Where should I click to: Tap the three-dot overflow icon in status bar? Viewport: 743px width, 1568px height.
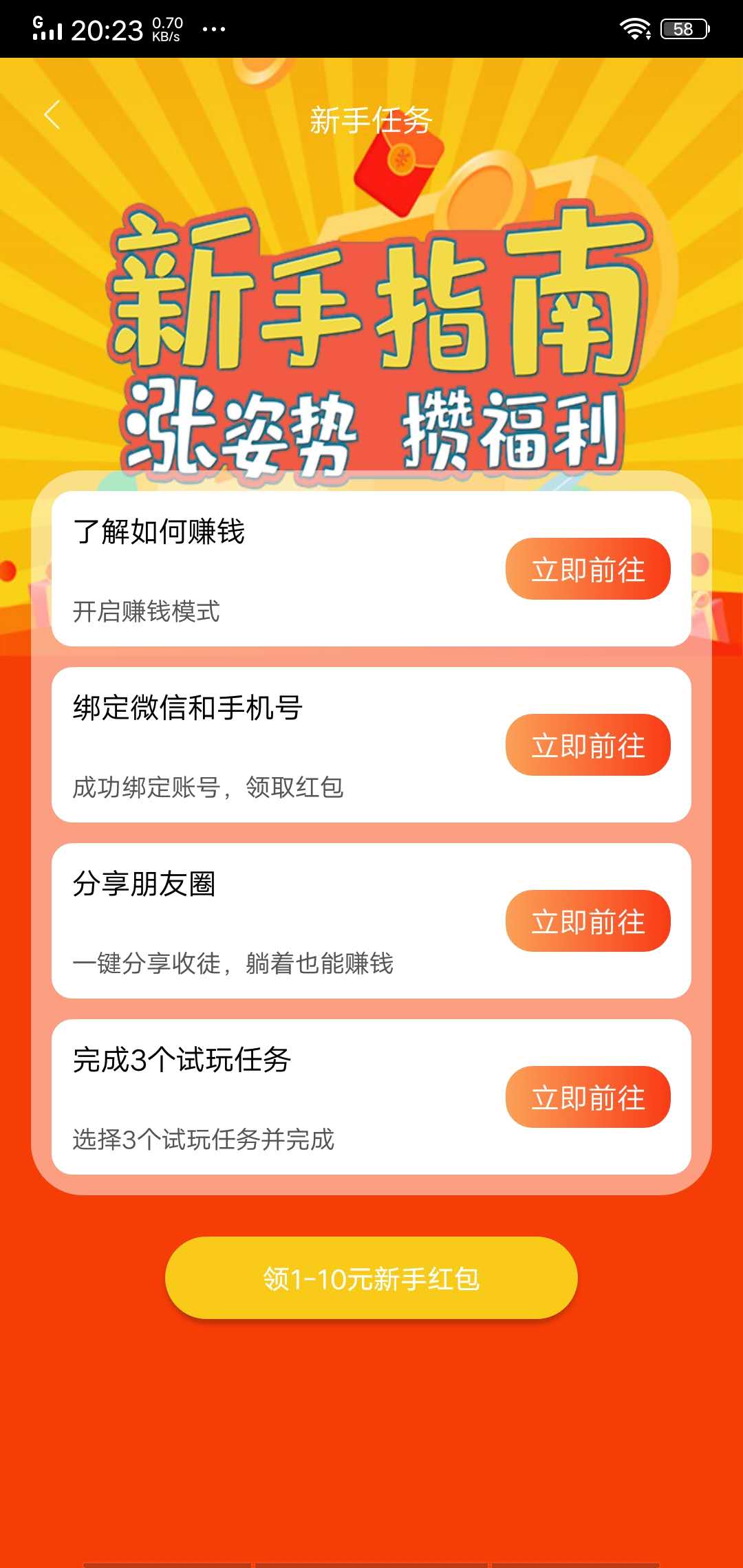tap(213, 29)
